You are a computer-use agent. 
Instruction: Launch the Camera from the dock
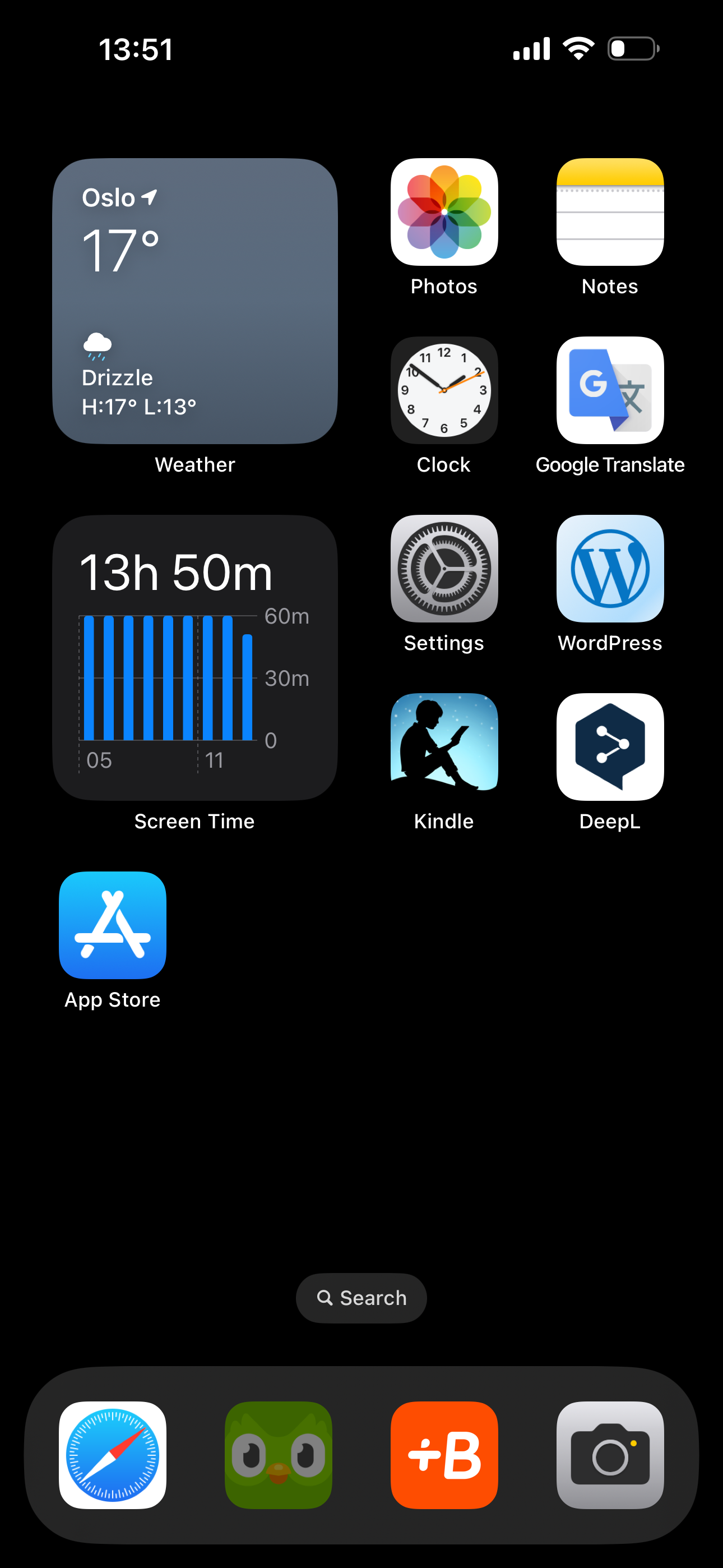click(610, 1455)
